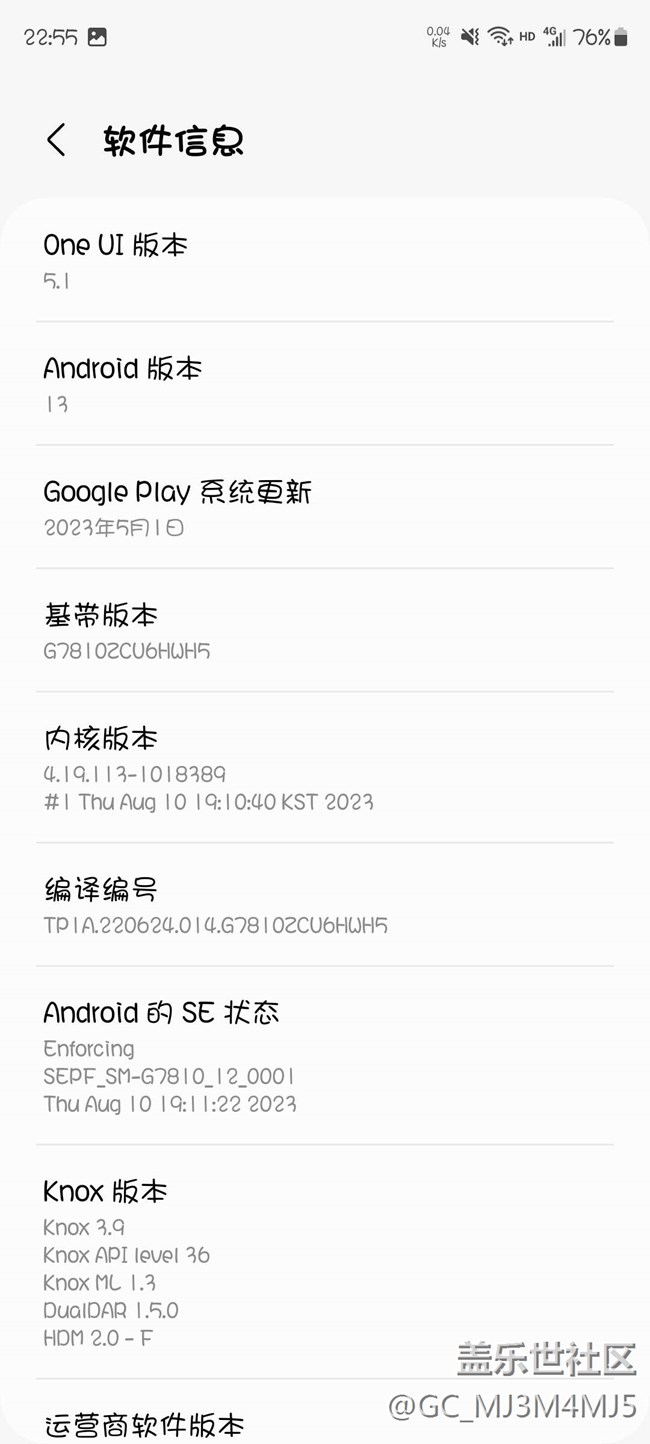This screenshot has height=1444, width=650.
Task: Open Google Play 系统更新
Action: (324, 508)
